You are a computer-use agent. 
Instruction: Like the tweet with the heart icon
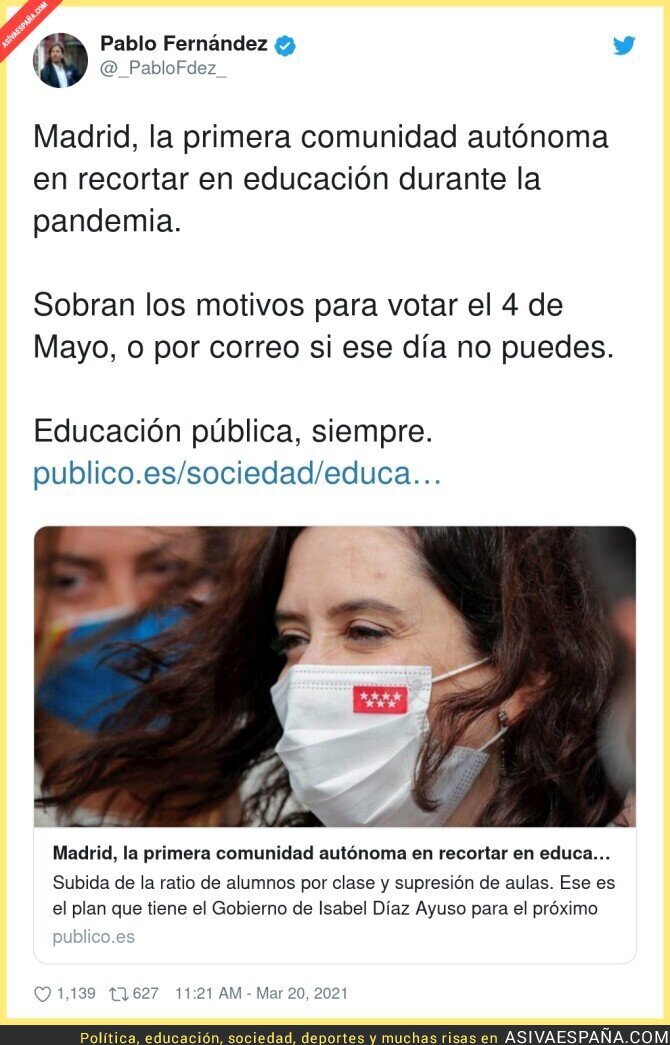(43, 994)
